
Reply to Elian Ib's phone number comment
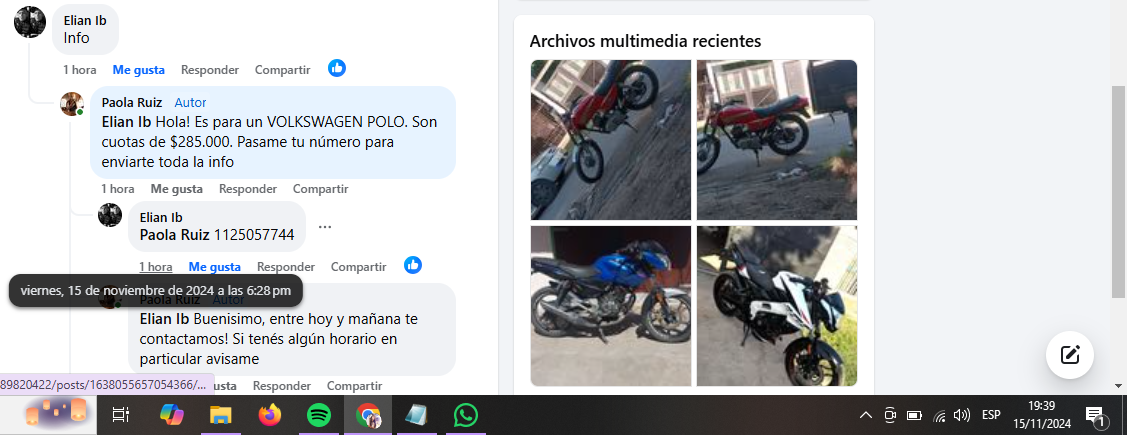pos(285,267)
